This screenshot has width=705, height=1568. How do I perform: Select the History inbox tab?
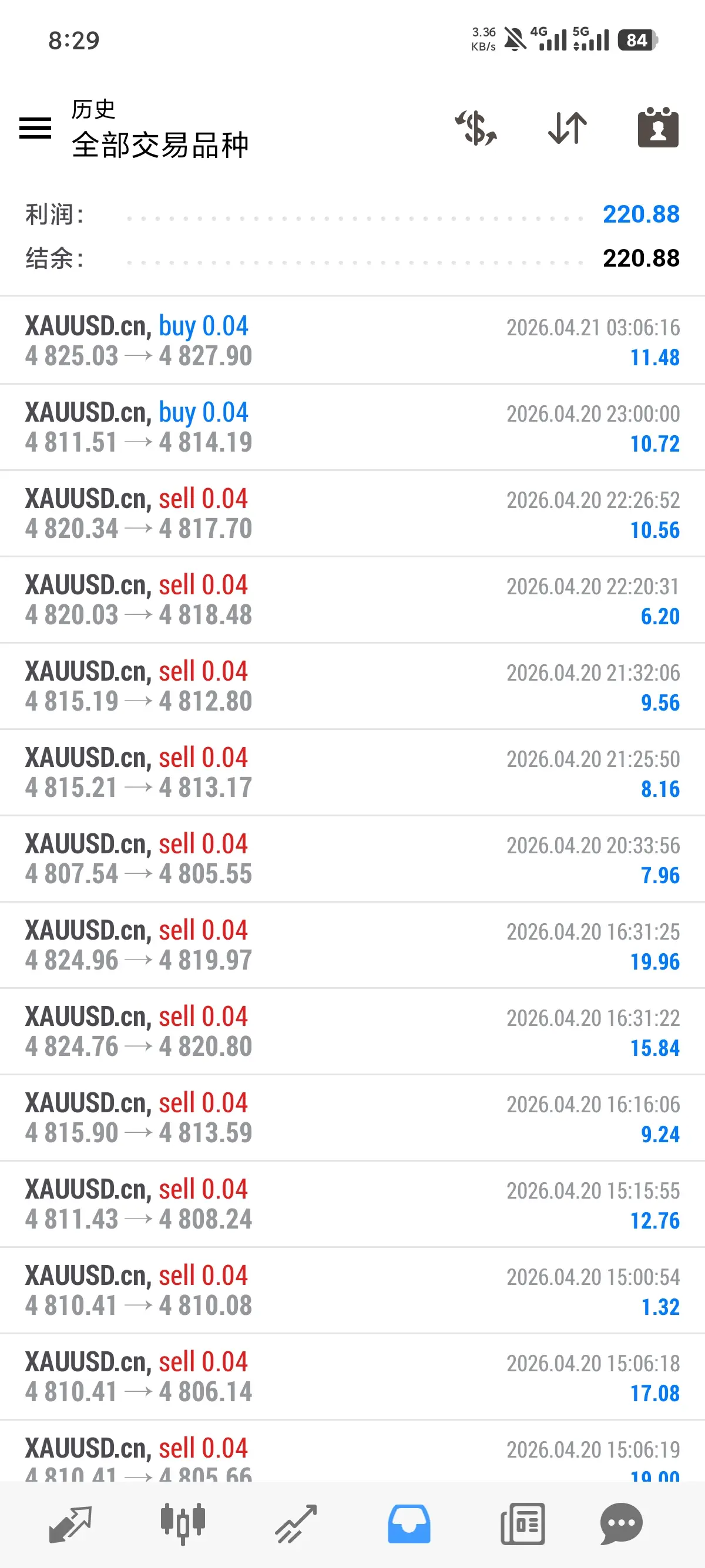click(409, 1523)
